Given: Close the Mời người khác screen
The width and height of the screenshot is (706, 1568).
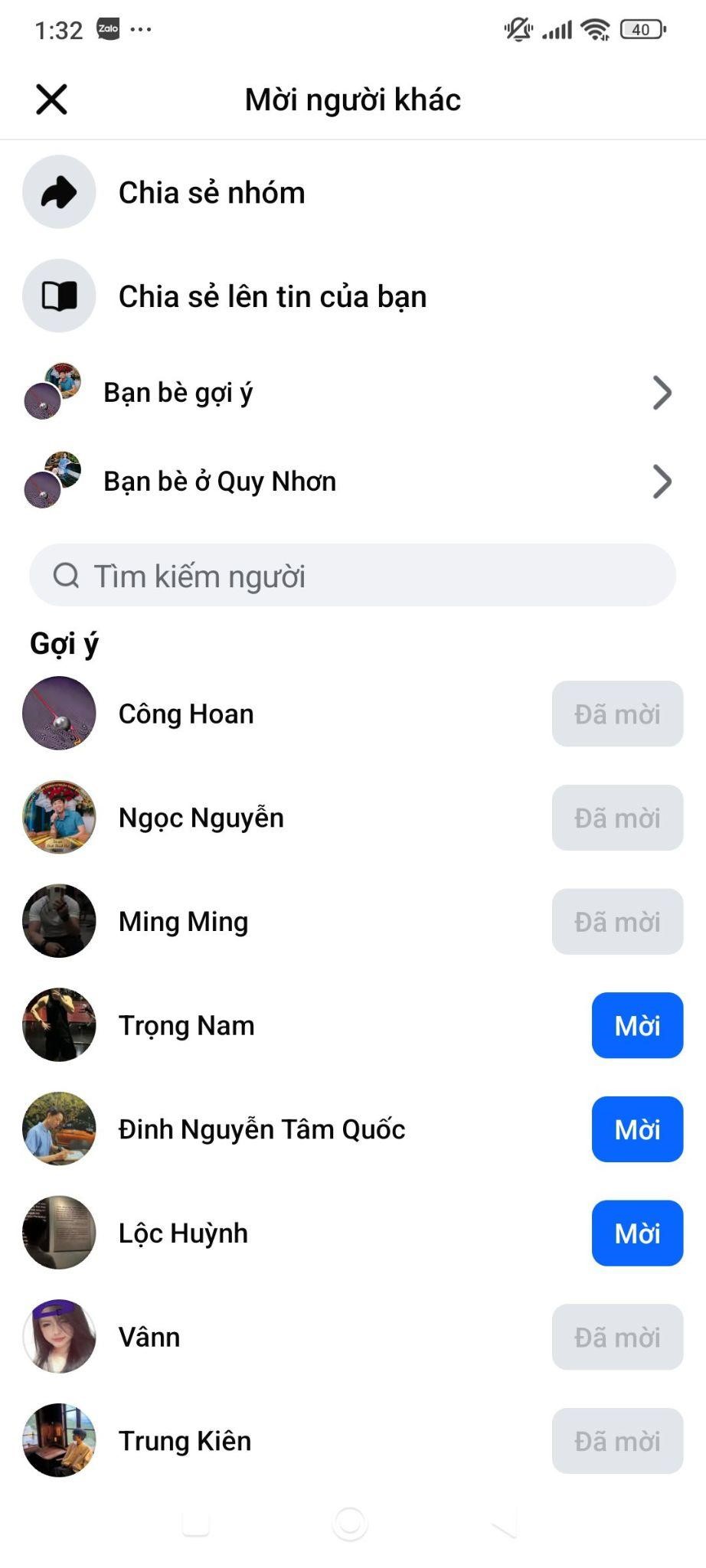Looking at the screenshot, I should (x=52, y=100).
